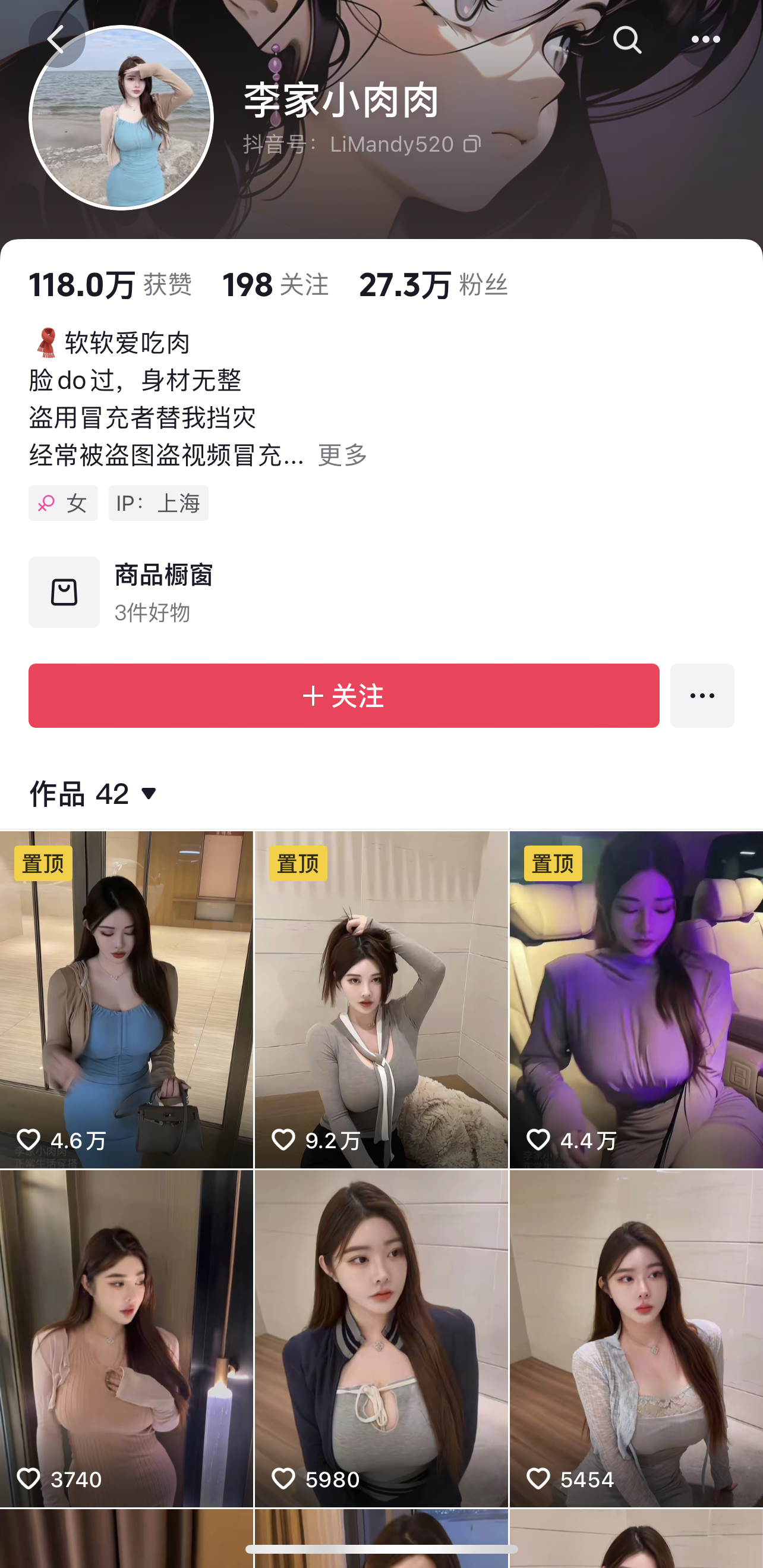Open the pinned video with 4.4万 likes
This screenshot has width=763, height=1568.
tap(636, 1000)
